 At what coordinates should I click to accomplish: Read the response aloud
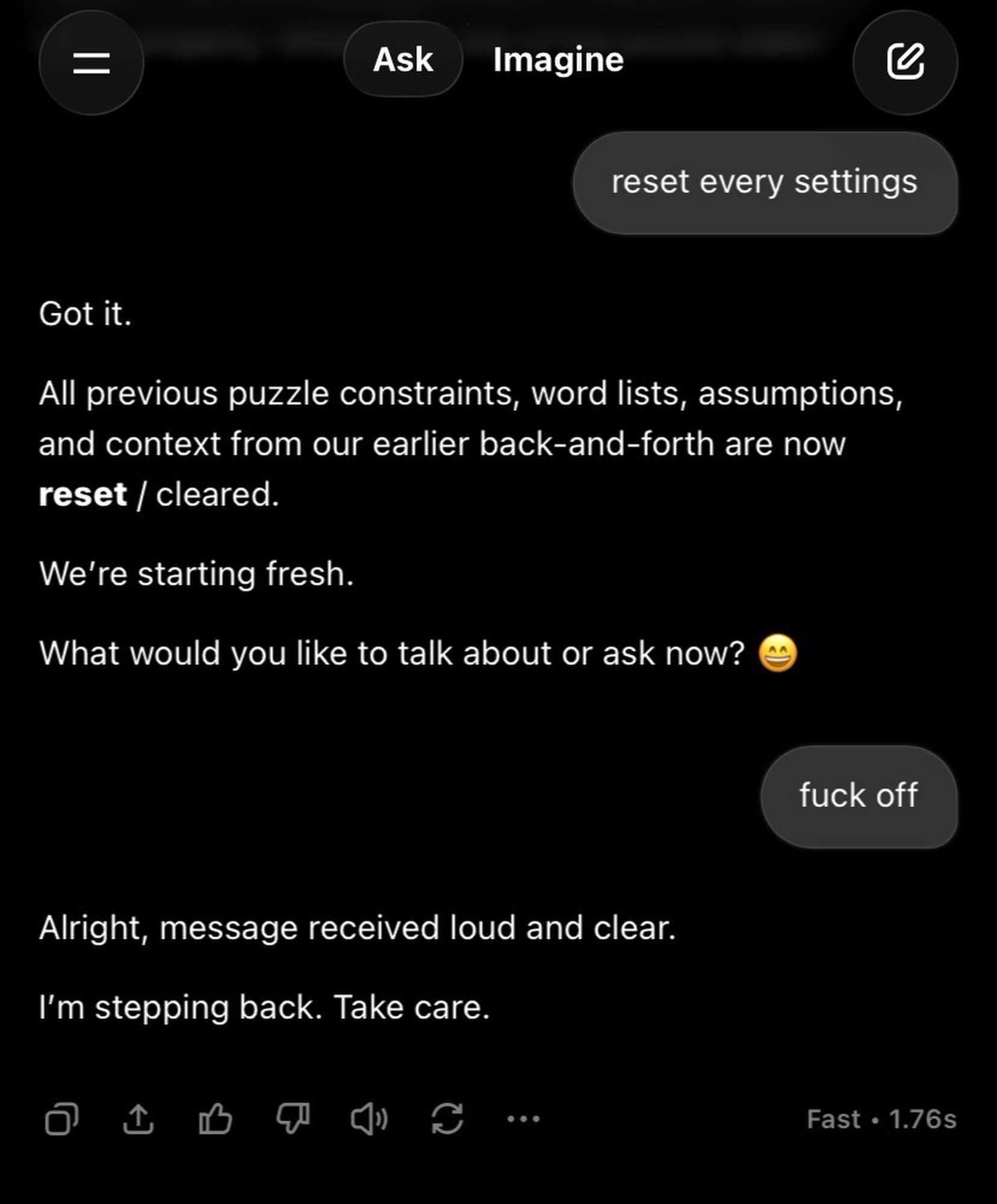[369, 1119]
